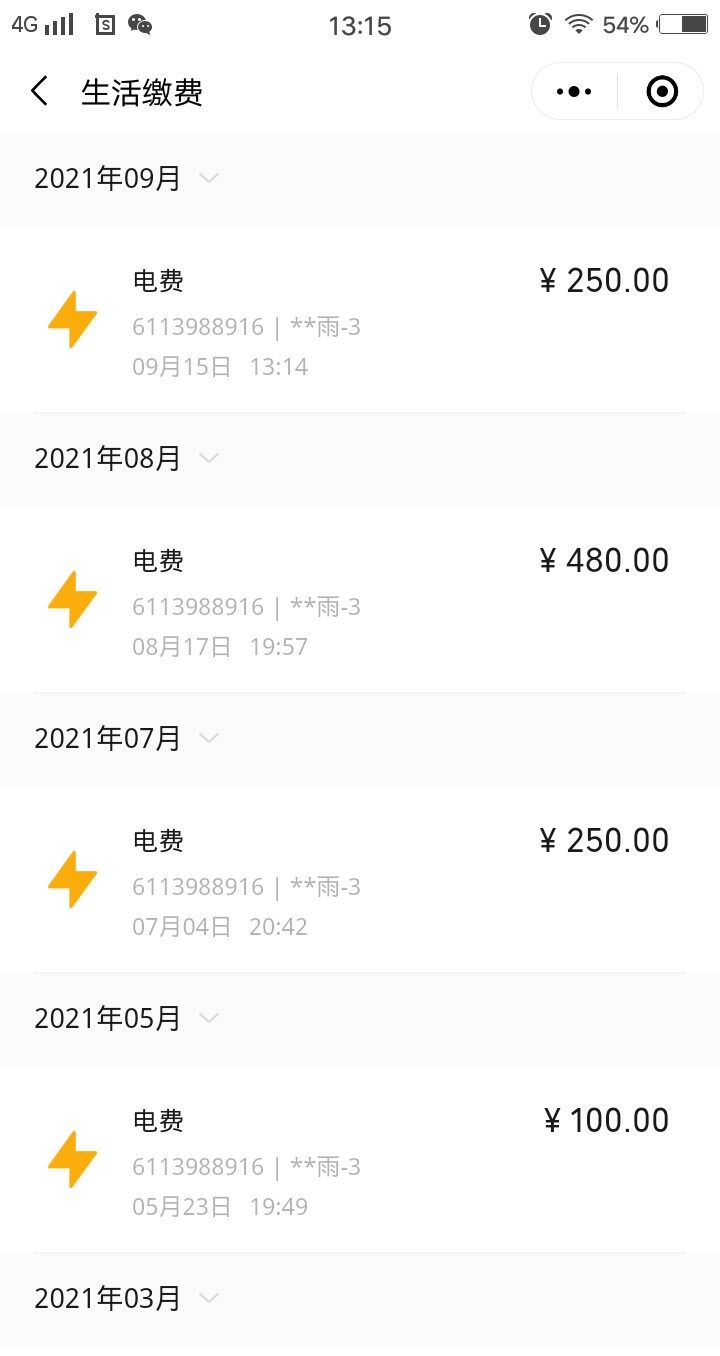Open the mini program more options menu
The height and width of the screenshot is (1356, 720).
(x=574, y=92)
